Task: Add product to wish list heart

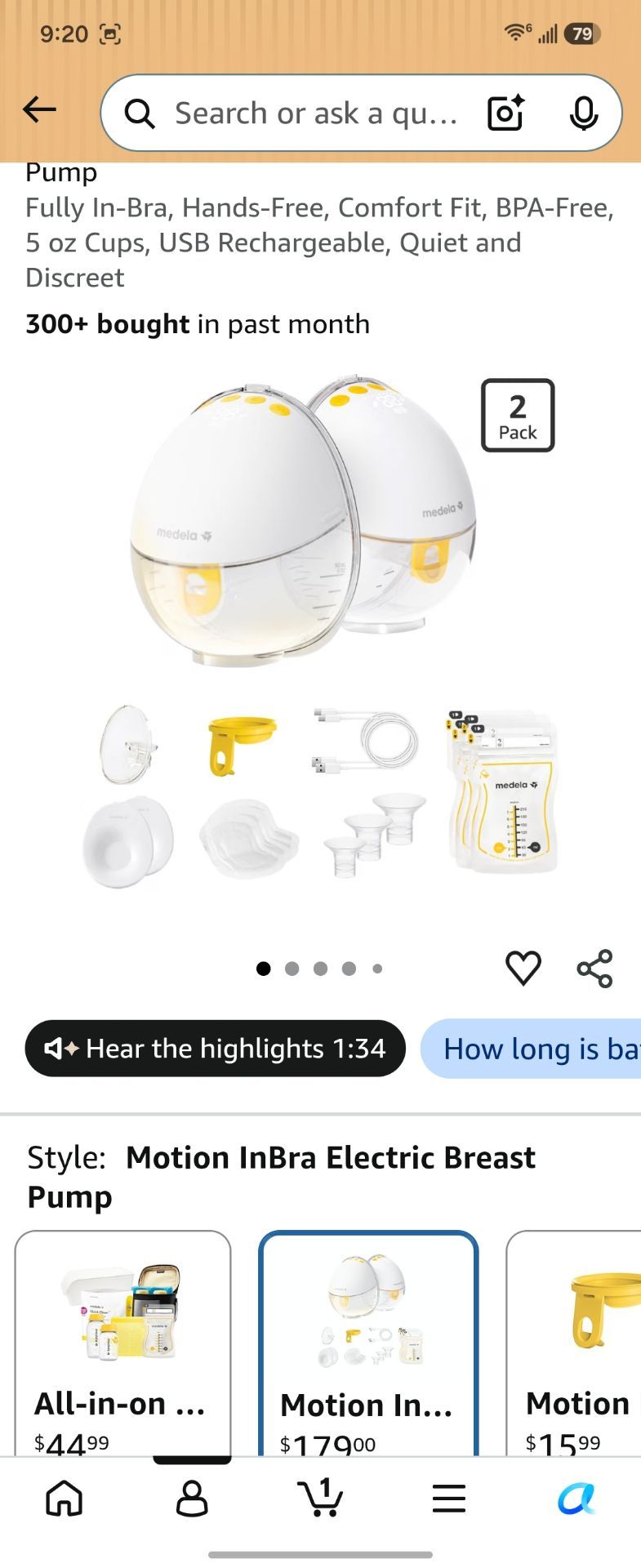Action: coord(523,969)
